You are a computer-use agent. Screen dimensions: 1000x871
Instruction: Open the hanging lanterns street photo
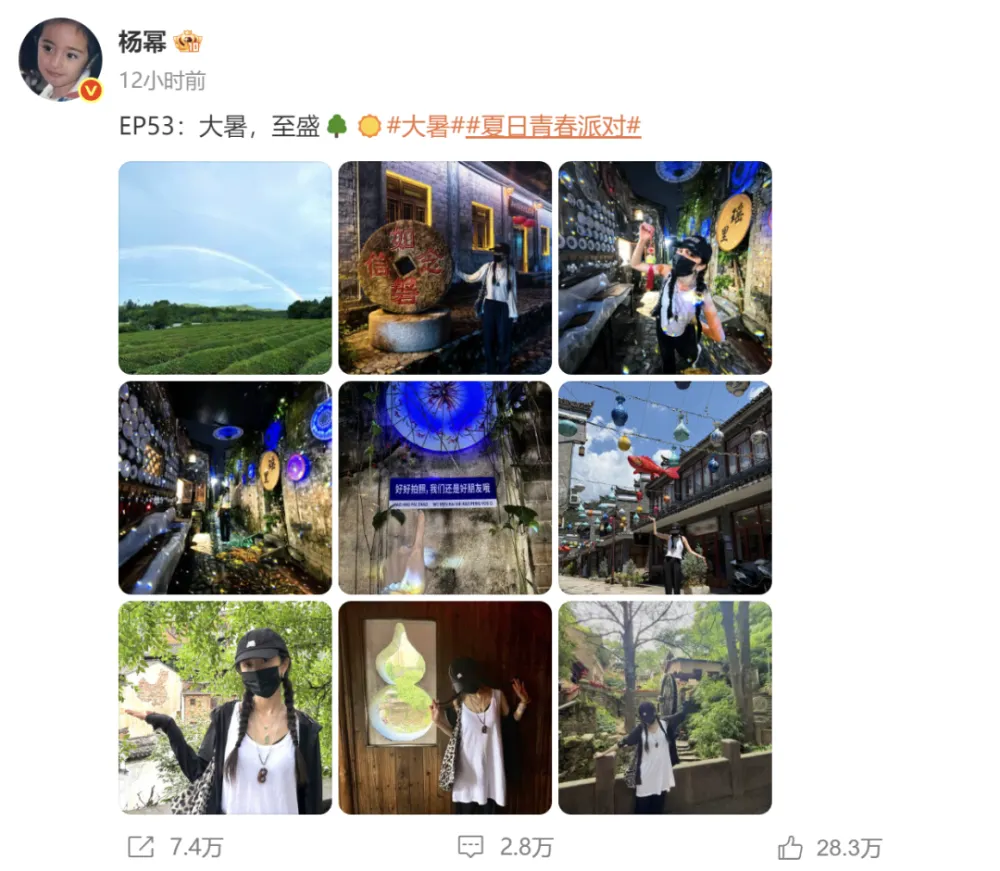[664, 488]
